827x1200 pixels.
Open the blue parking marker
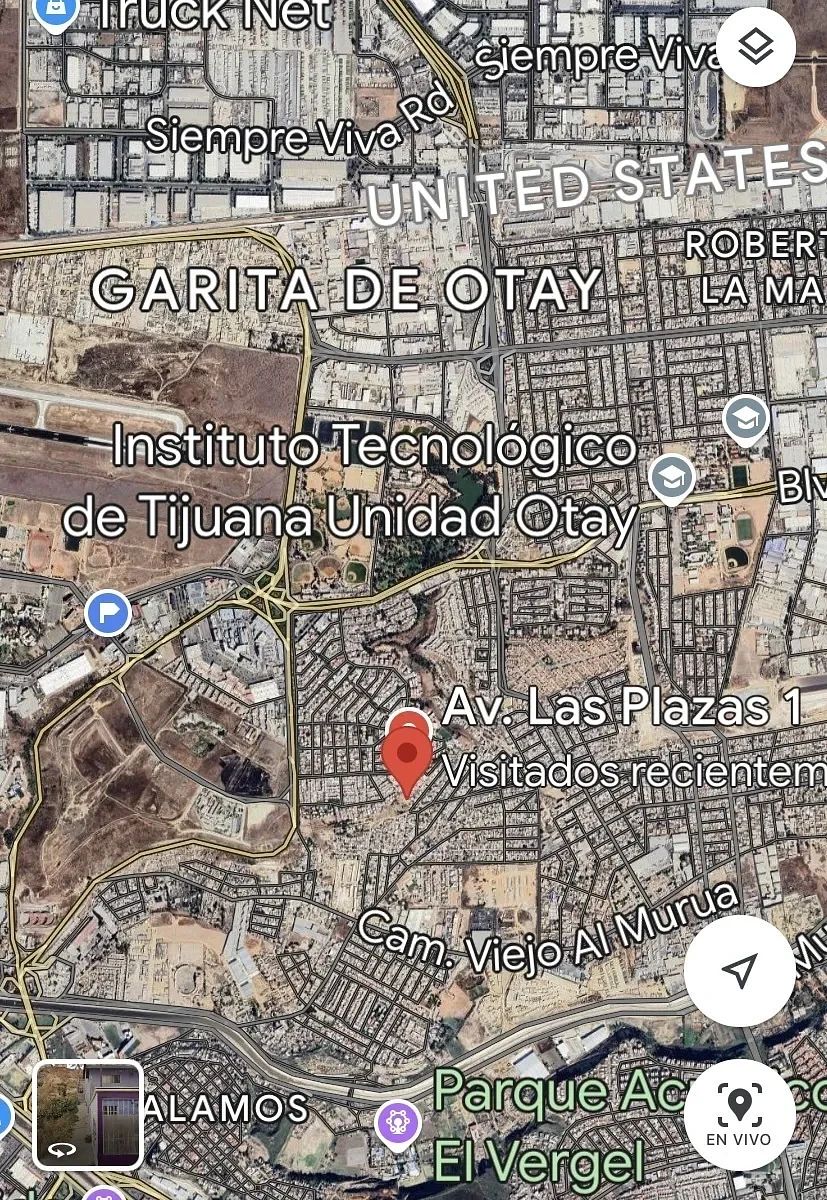point(108,612)
